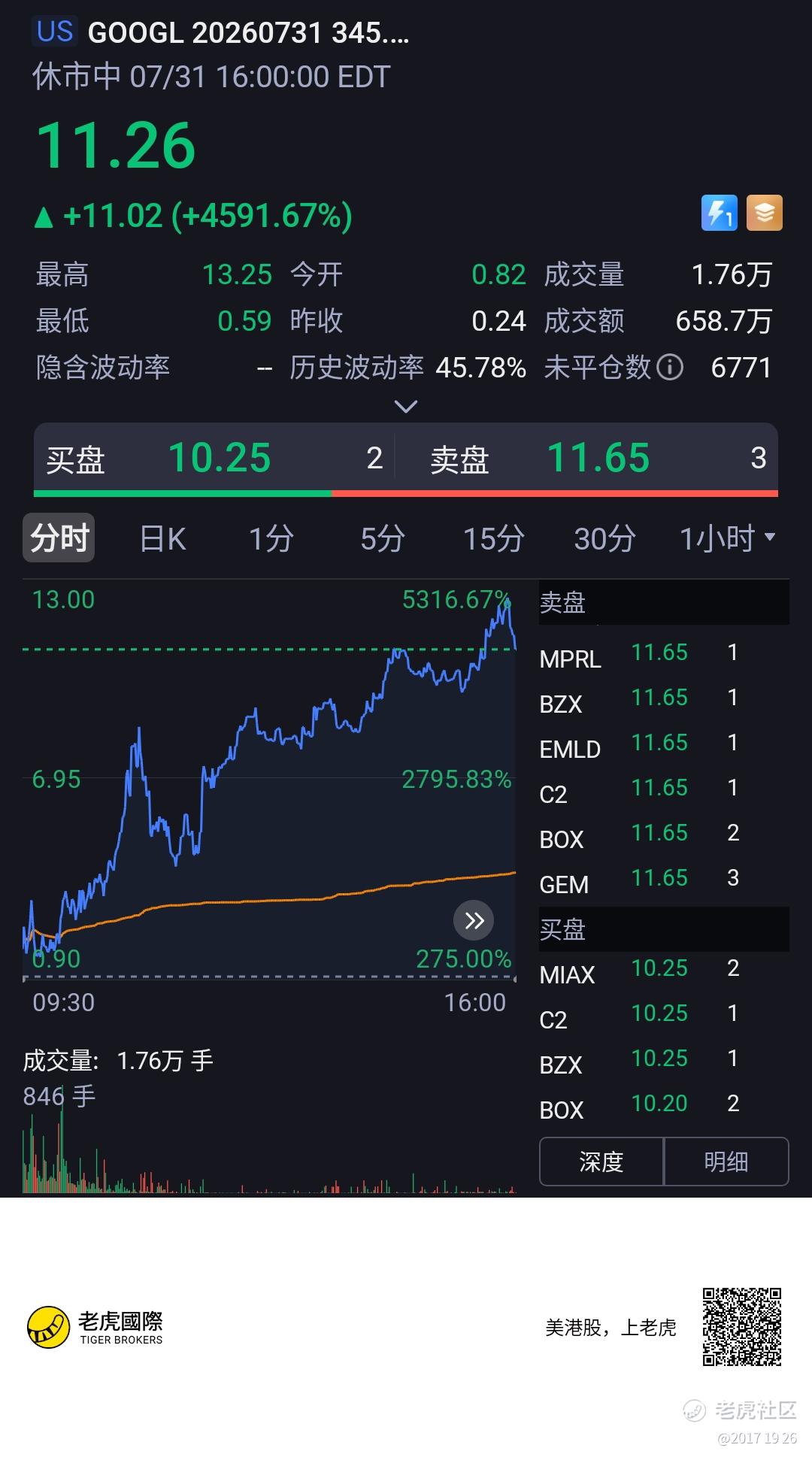This screenshot has height=1457, width=812.
Task: Show the 深度 order book view
Action: [x=601, y=1162]
